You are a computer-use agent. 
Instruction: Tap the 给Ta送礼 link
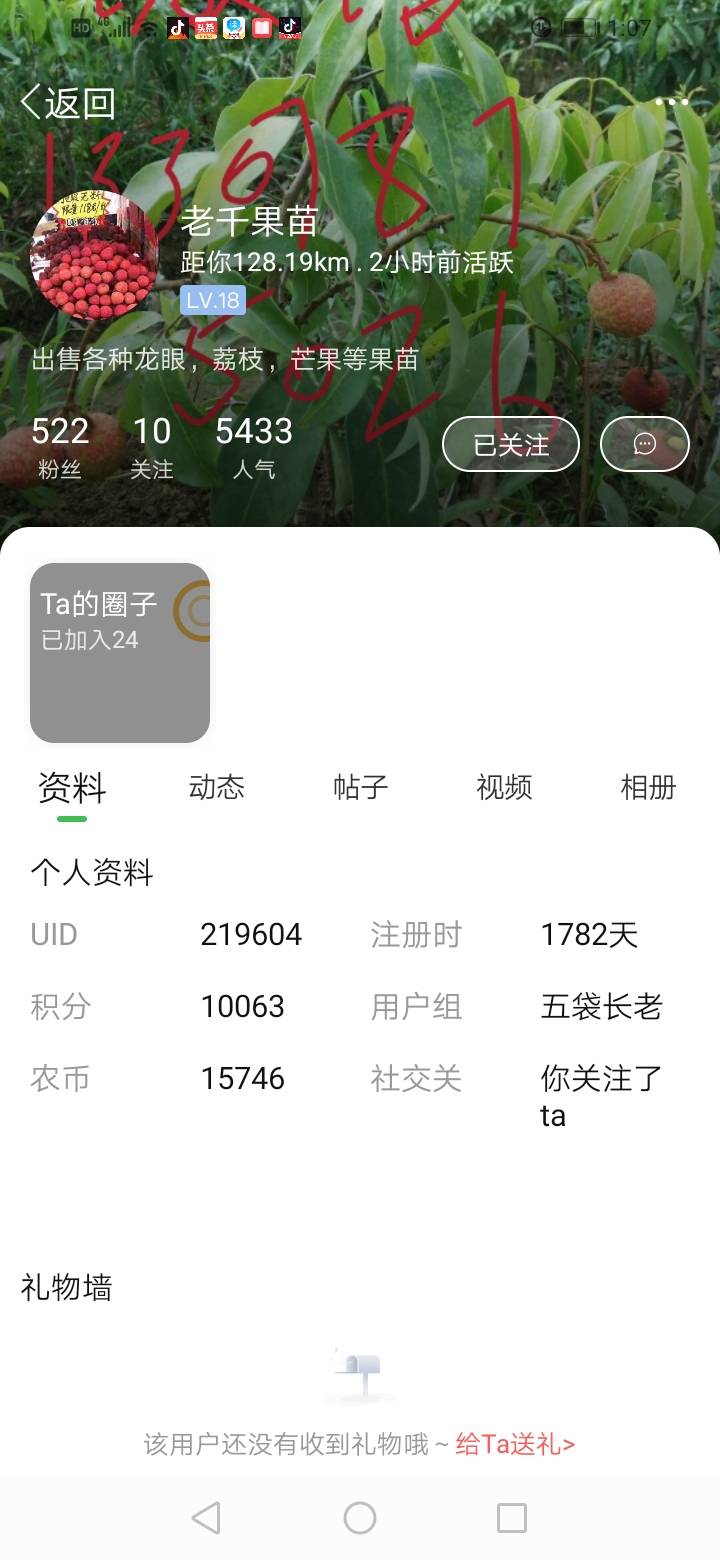point(515,1444)
